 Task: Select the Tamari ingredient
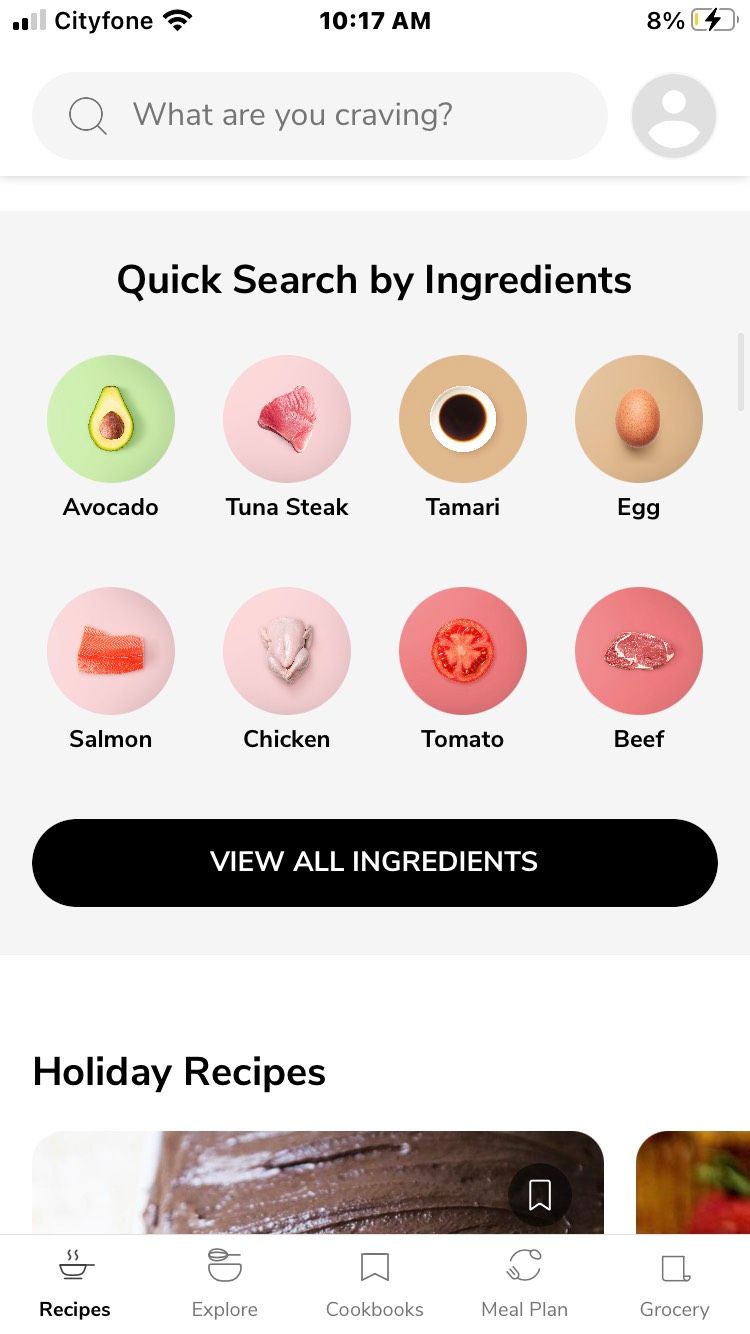(462, 418)
